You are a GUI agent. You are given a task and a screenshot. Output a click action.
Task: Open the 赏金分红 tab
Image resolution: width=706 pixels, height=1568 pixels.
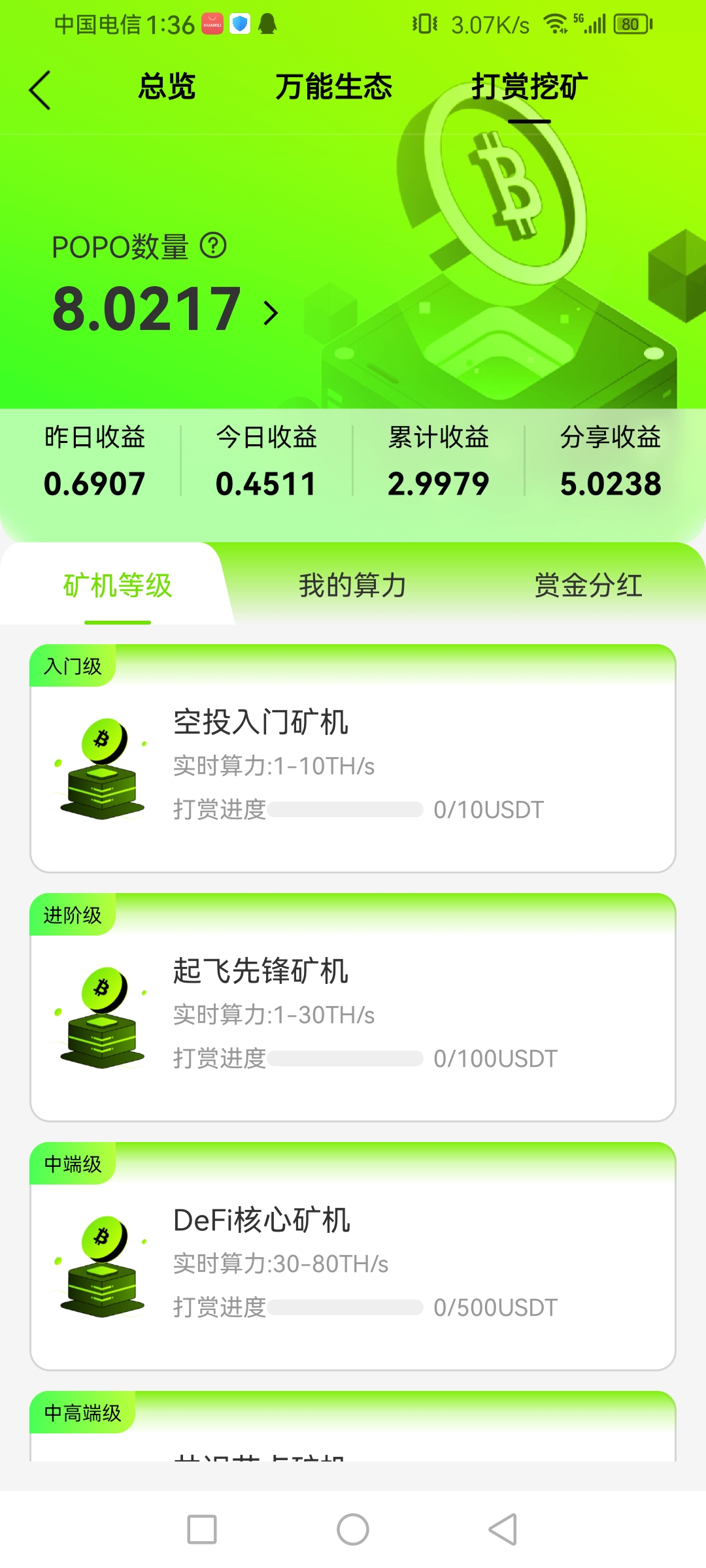pyautogui.click(x=588, y=586)
